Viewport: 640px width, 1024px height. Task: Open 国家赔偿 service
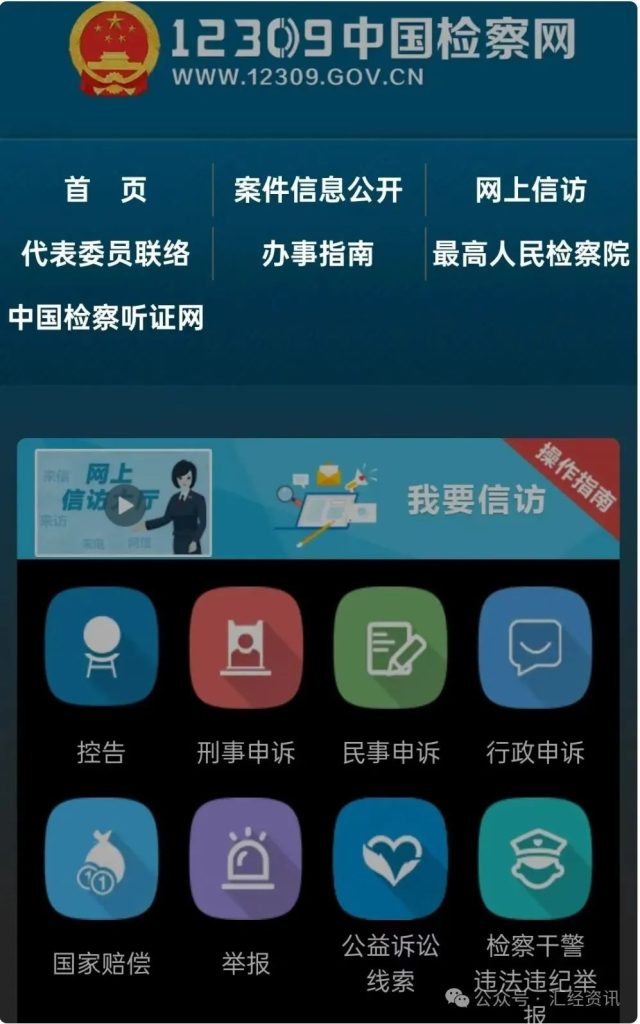101,858
